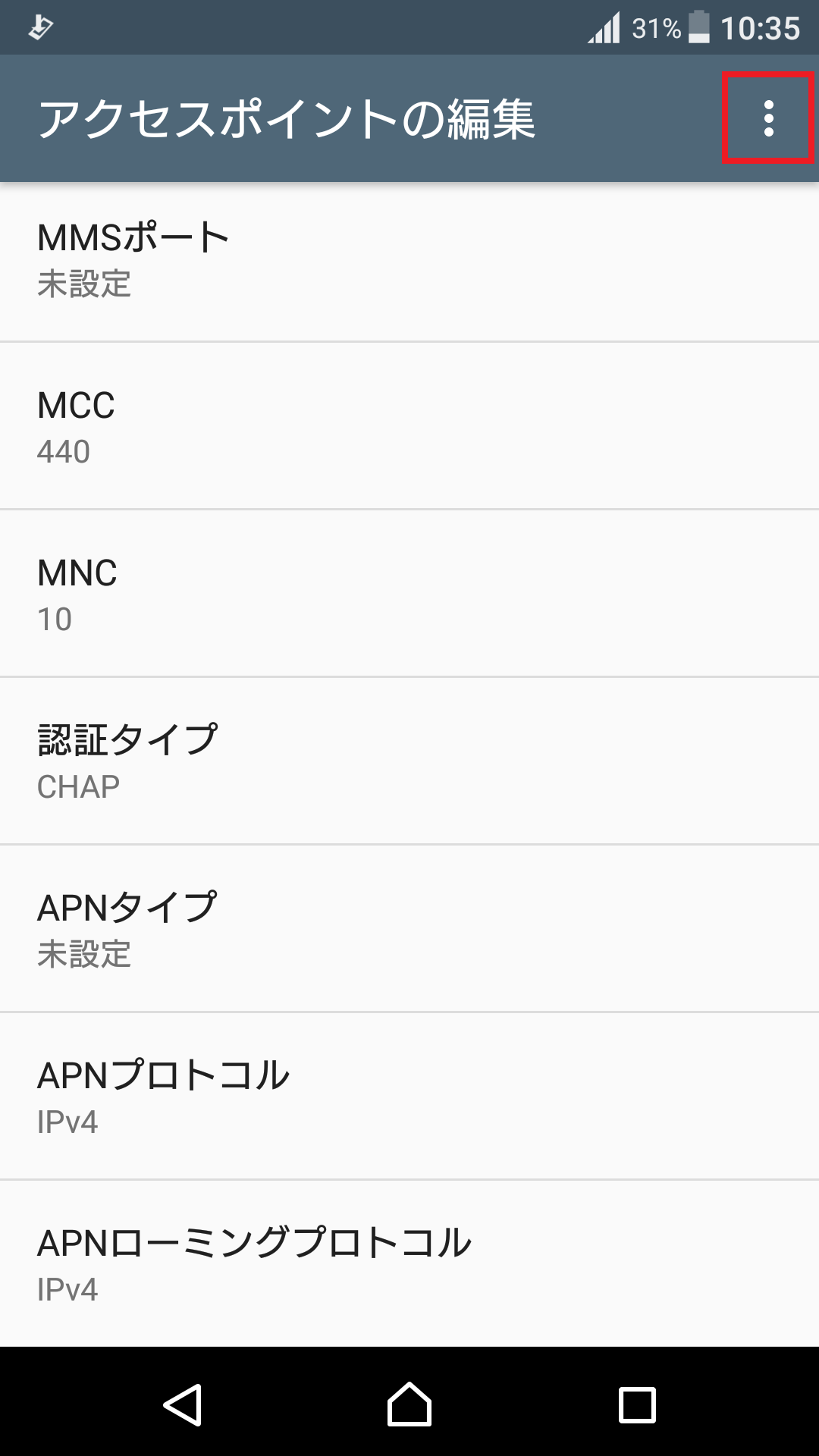Open the APNプロトコル IPv4 selector
Viewport: 819px width, 1456px height.
pos(409,1096)
